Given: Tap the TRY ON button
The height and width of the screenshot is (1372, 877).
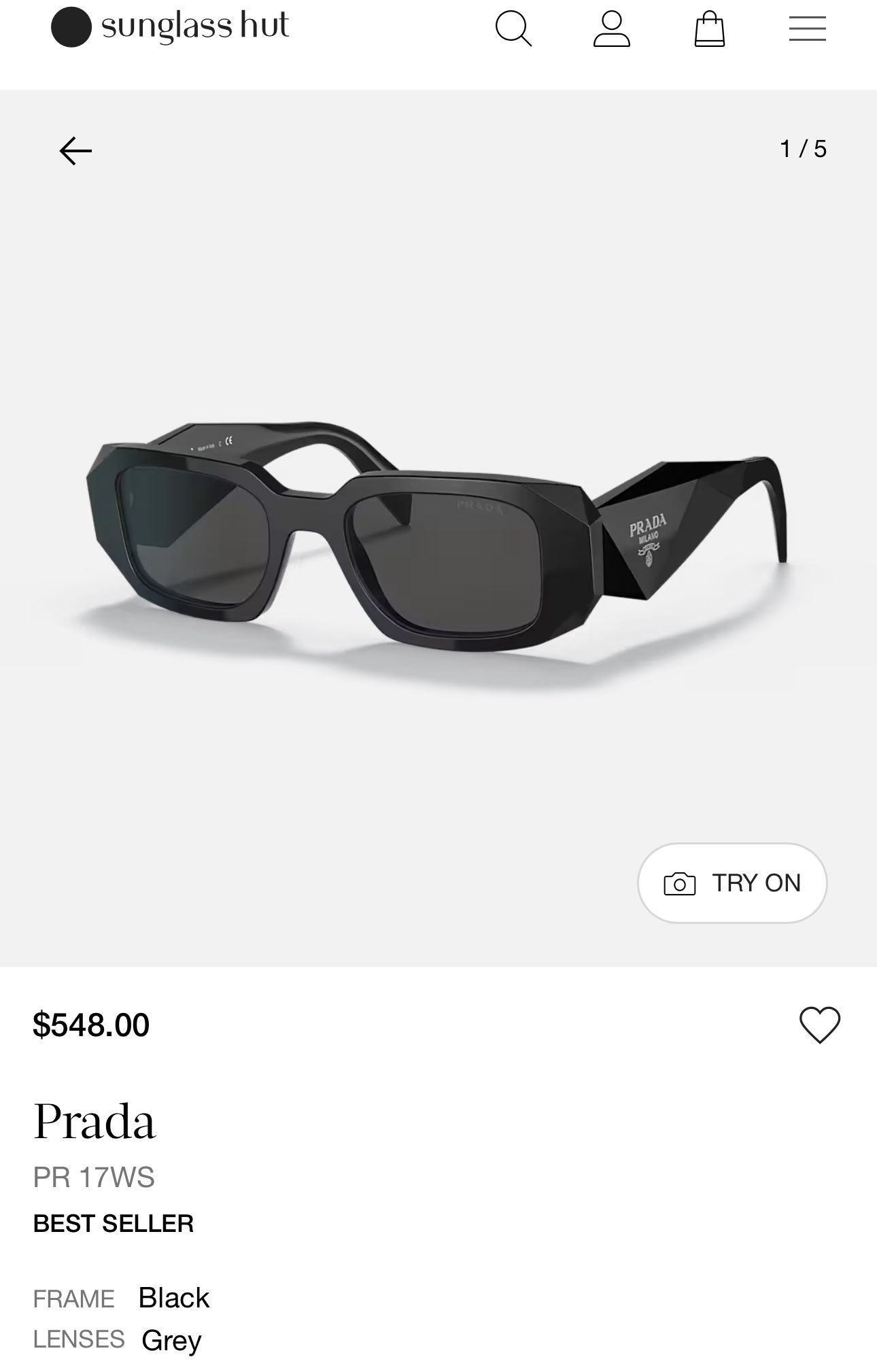Looking at the screenshot, I should click(x=732, y=882).
